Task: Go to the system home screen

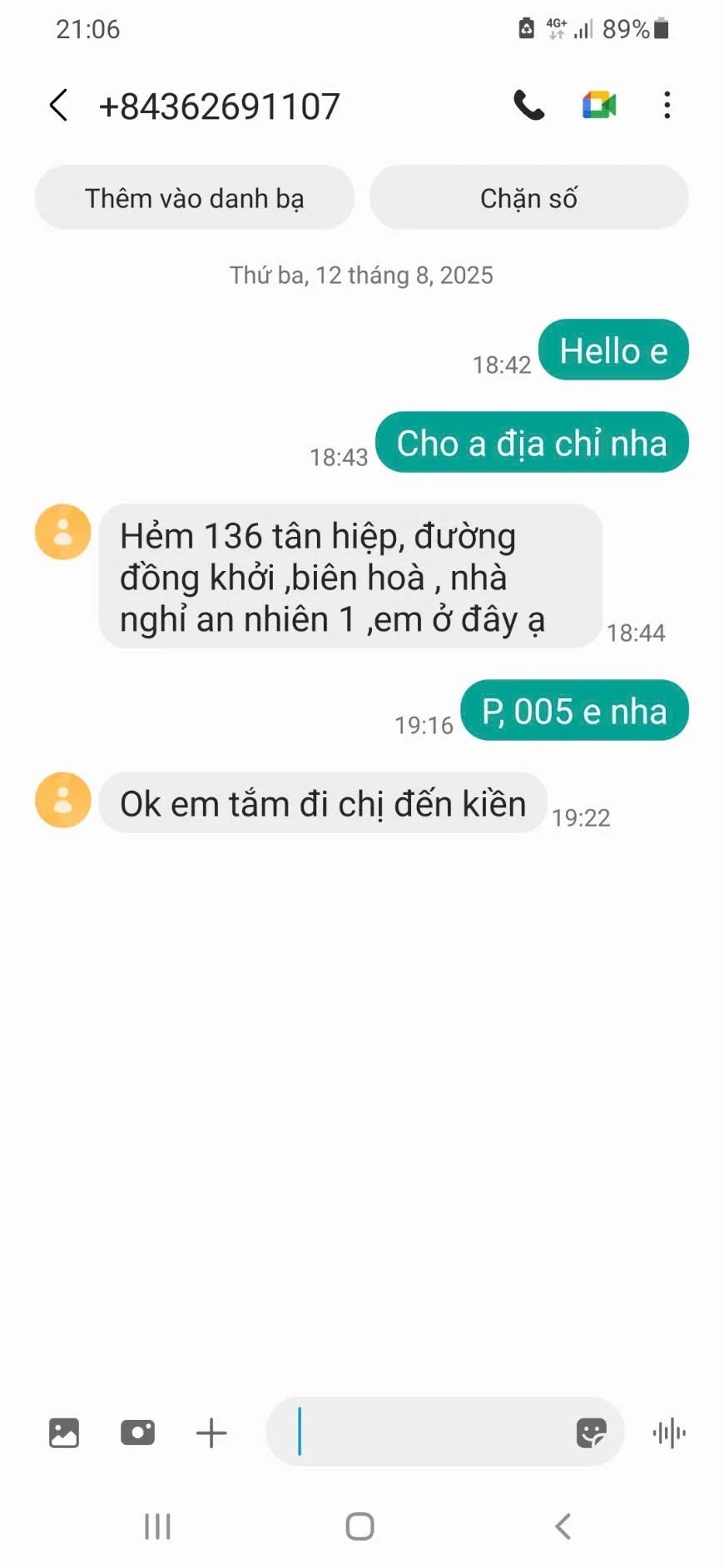Action: coord(360,1526)
